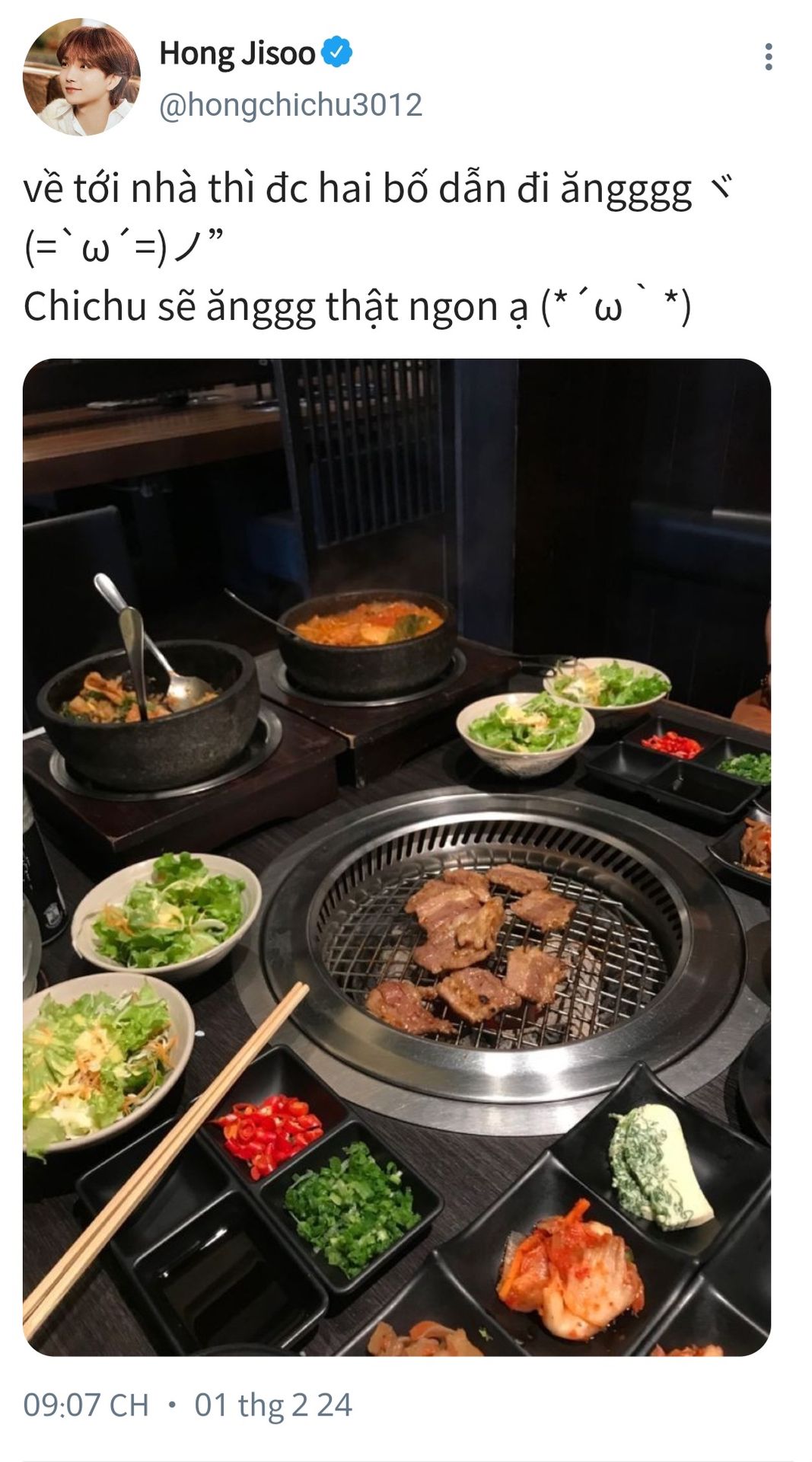Tap the 09:07 CH timestamp
The width and height of the screenshot is (812, 1462).
coord(85,1406)
